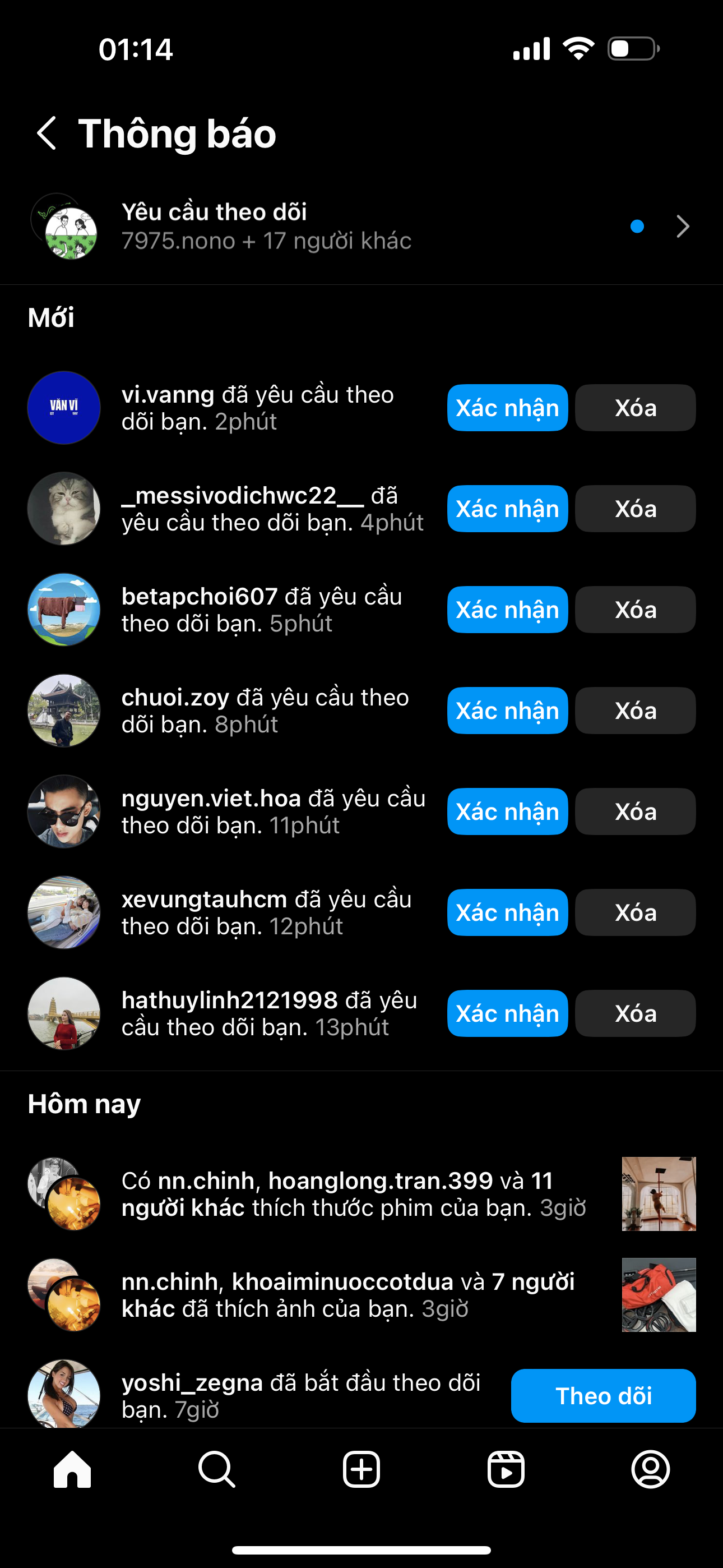This screenshot has height=1568, width=723.
Task: Switch to the Home tab
Action: [72, 1469]
